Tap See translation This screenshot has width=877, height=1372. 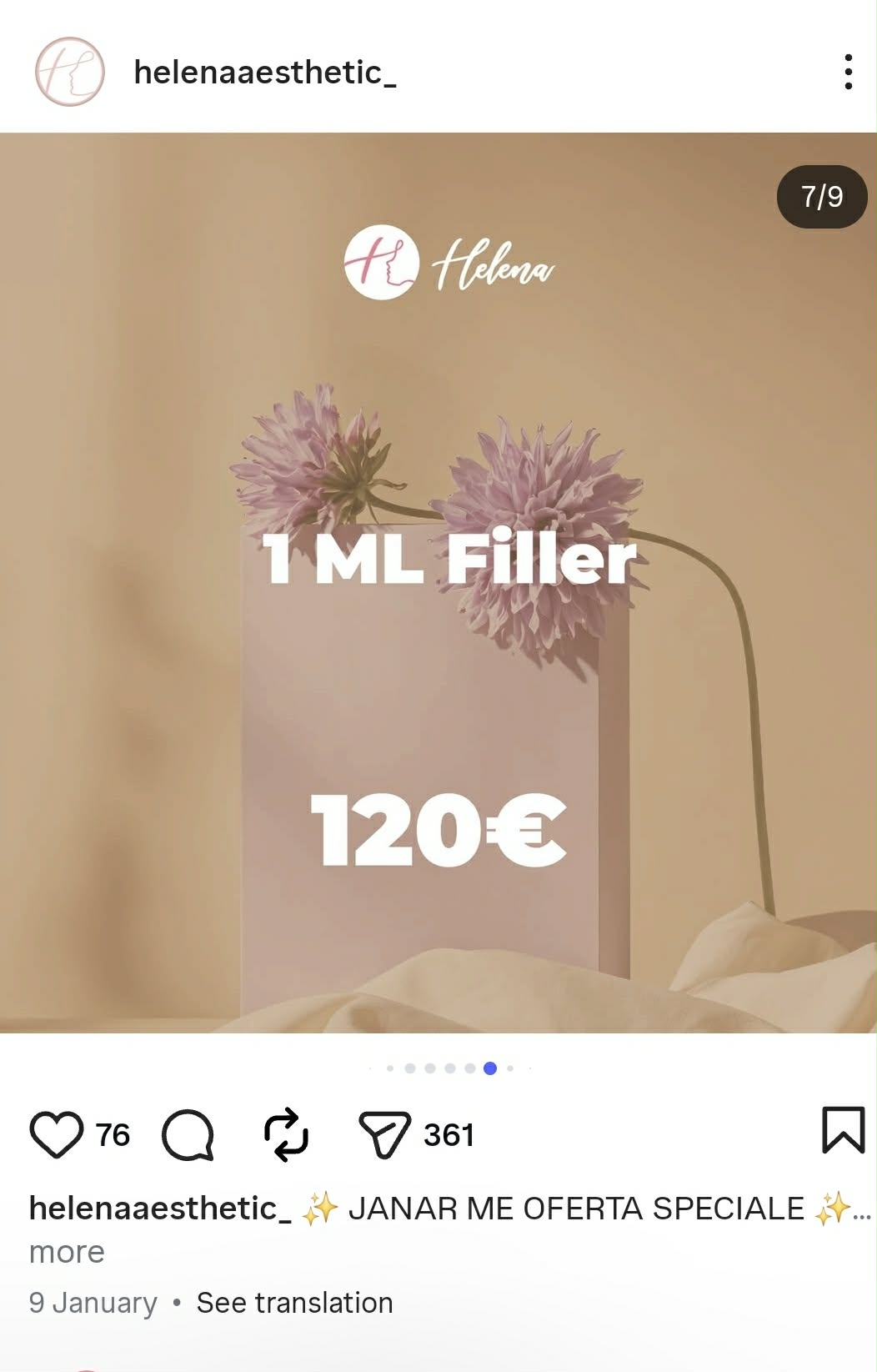(294, 1303)
